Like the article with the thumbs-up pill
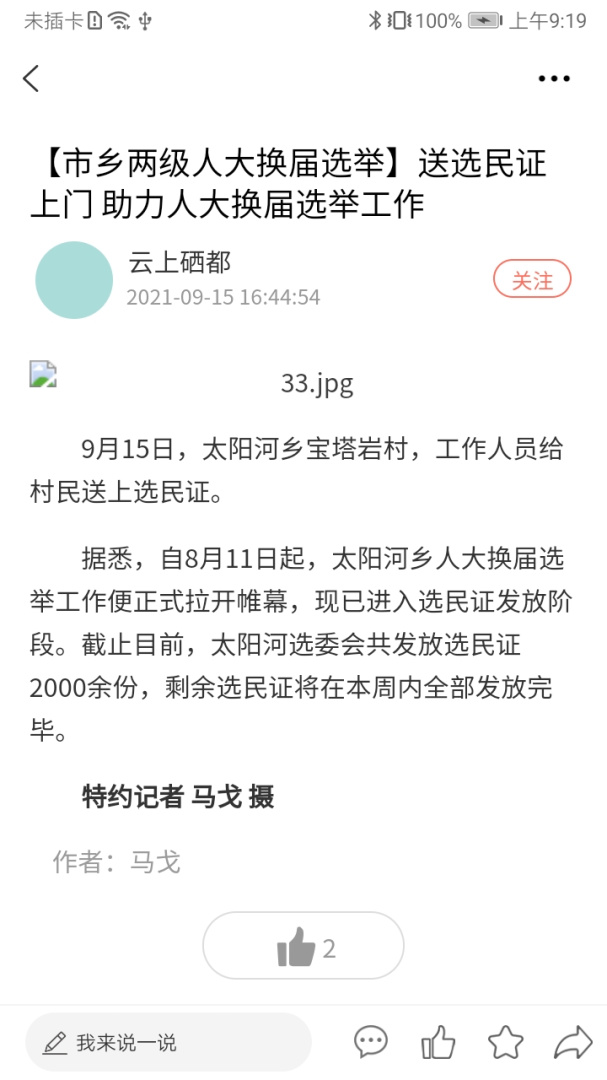This screenshot has width=607, height=1080. tap(303, 946)
